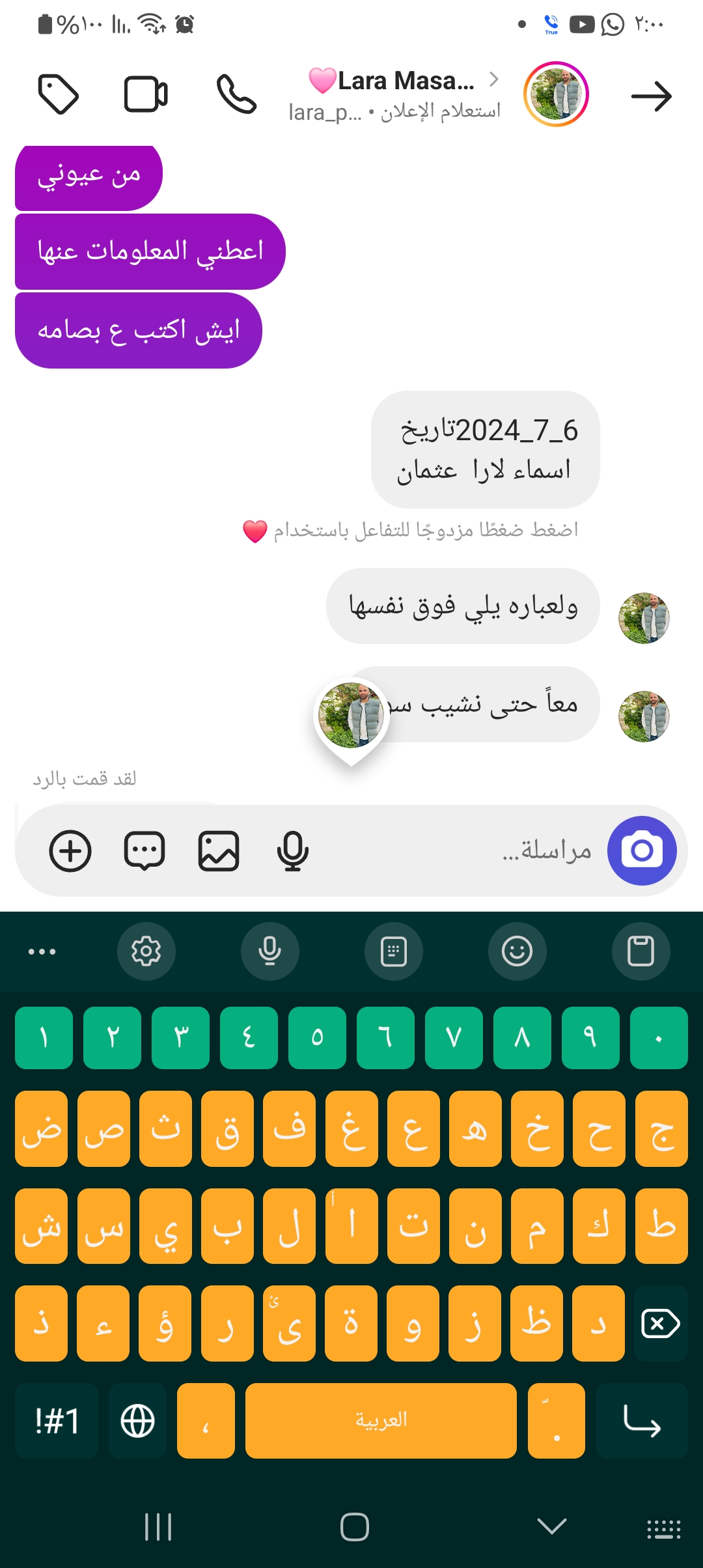Open the plus more options menu

(x=70, y=850)
